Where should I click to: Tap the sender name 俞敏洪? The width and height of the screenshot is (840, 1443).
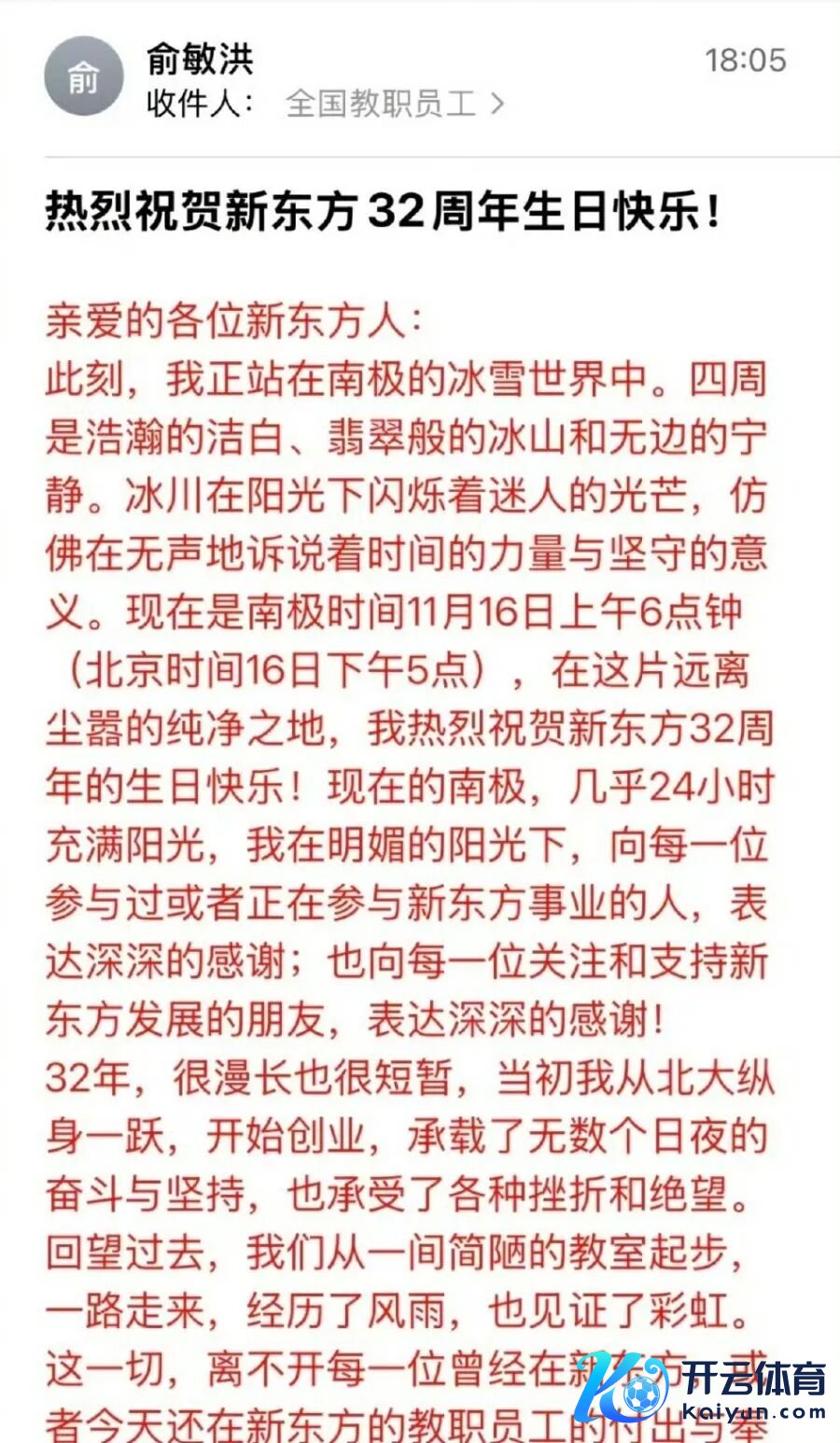tap(200, 60)
